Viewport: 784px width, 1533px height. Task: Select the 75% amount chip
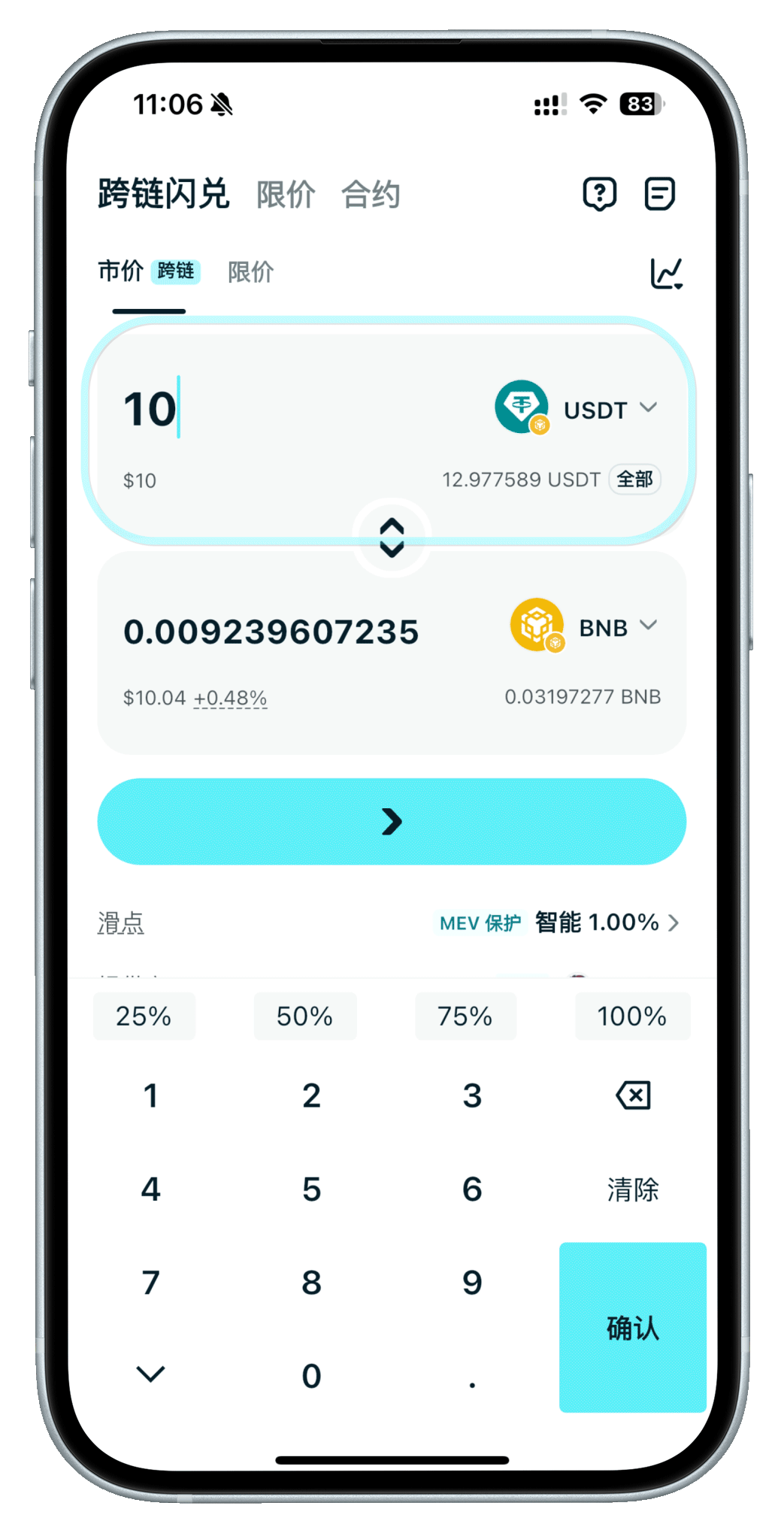[x=465, y=1016]
